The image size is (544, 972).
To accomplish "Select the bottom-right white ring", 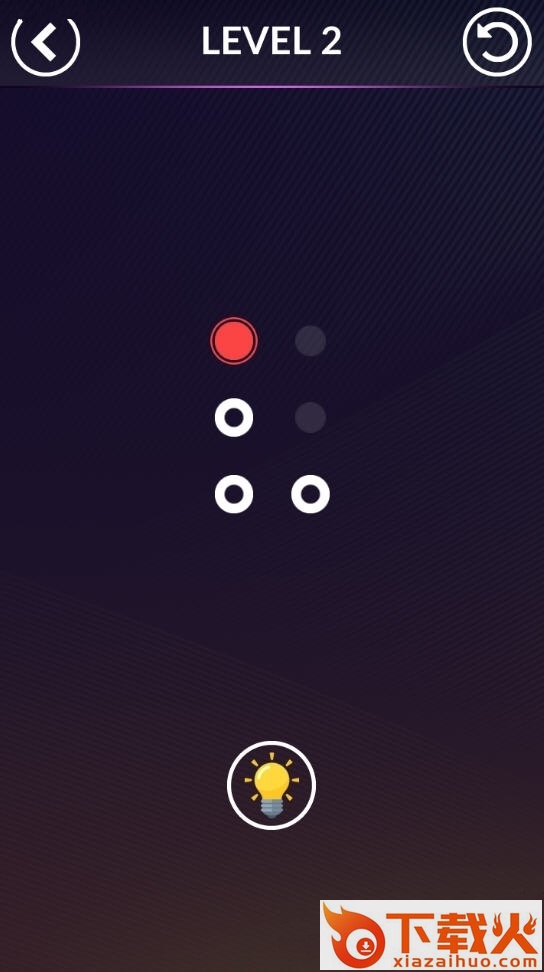I will [310, 494].
